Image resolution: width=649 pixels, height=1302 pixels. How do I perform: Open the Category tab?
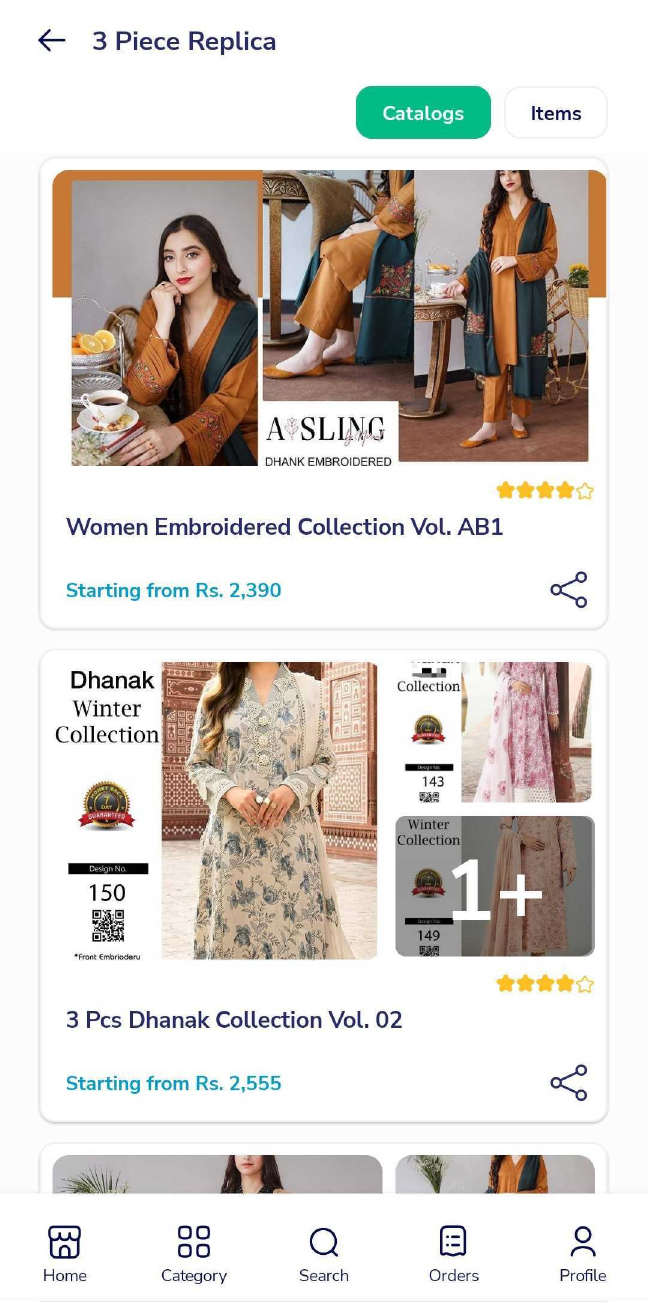point(194,1254)
